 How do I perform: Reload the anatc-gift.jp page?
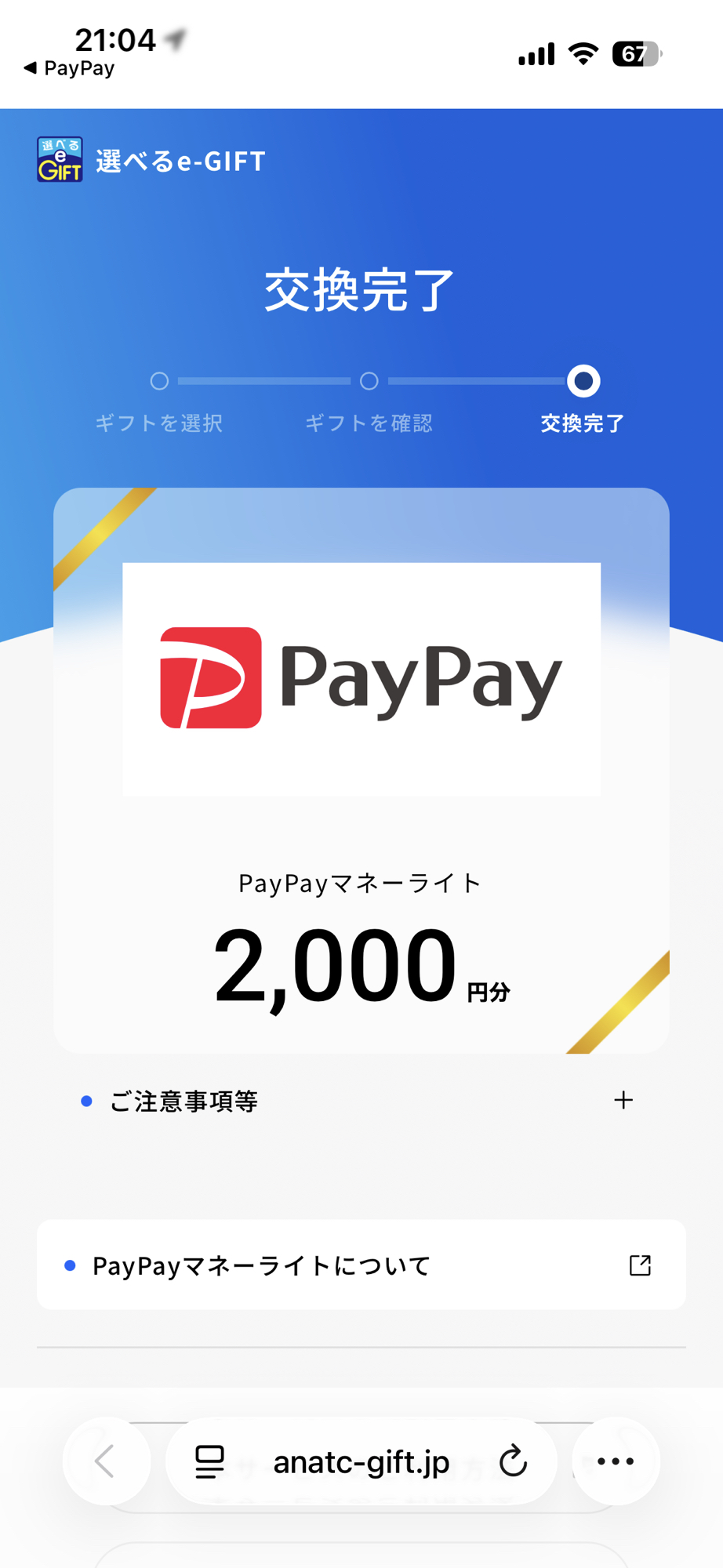pyautogui.click(x=513, y=1461)
